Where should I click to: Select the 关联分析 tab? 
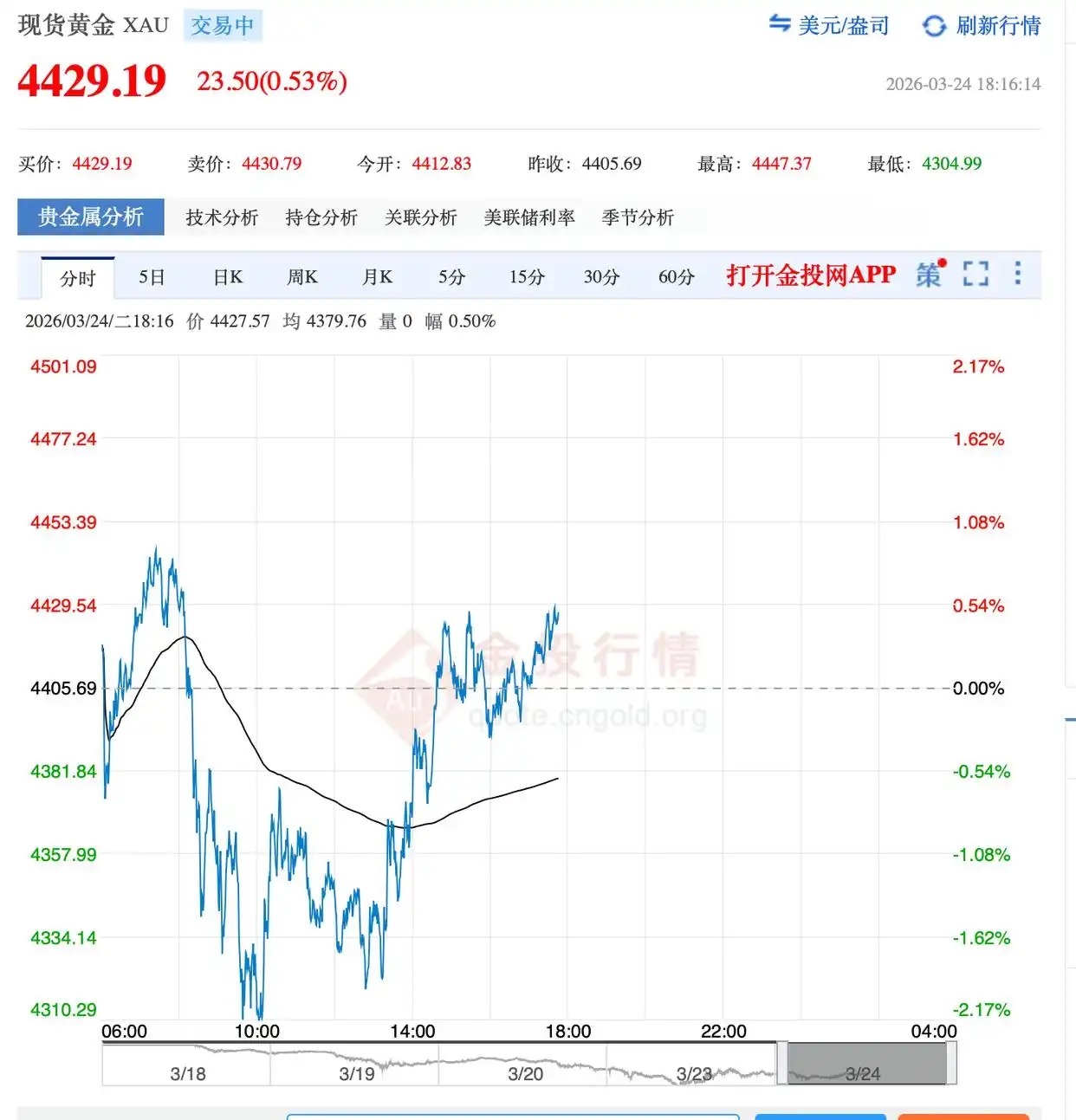click(421, 217)
